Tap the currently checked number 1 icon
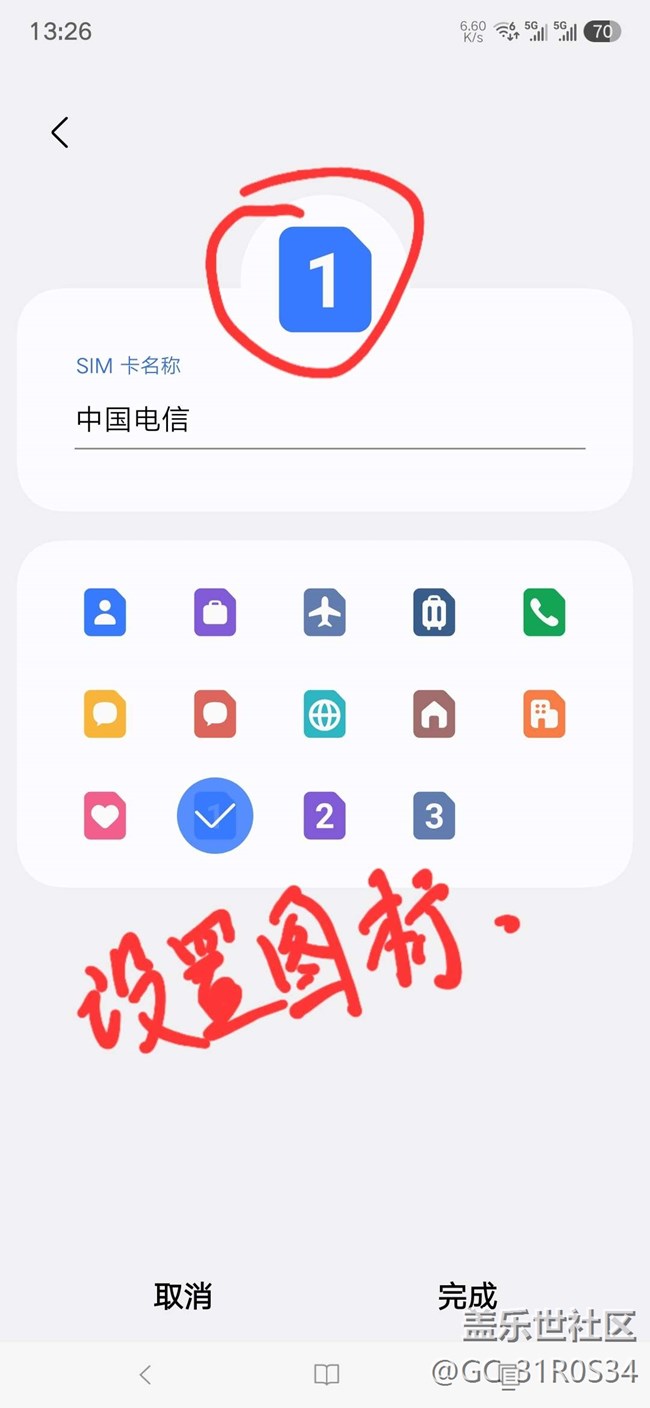 (215, 816)
